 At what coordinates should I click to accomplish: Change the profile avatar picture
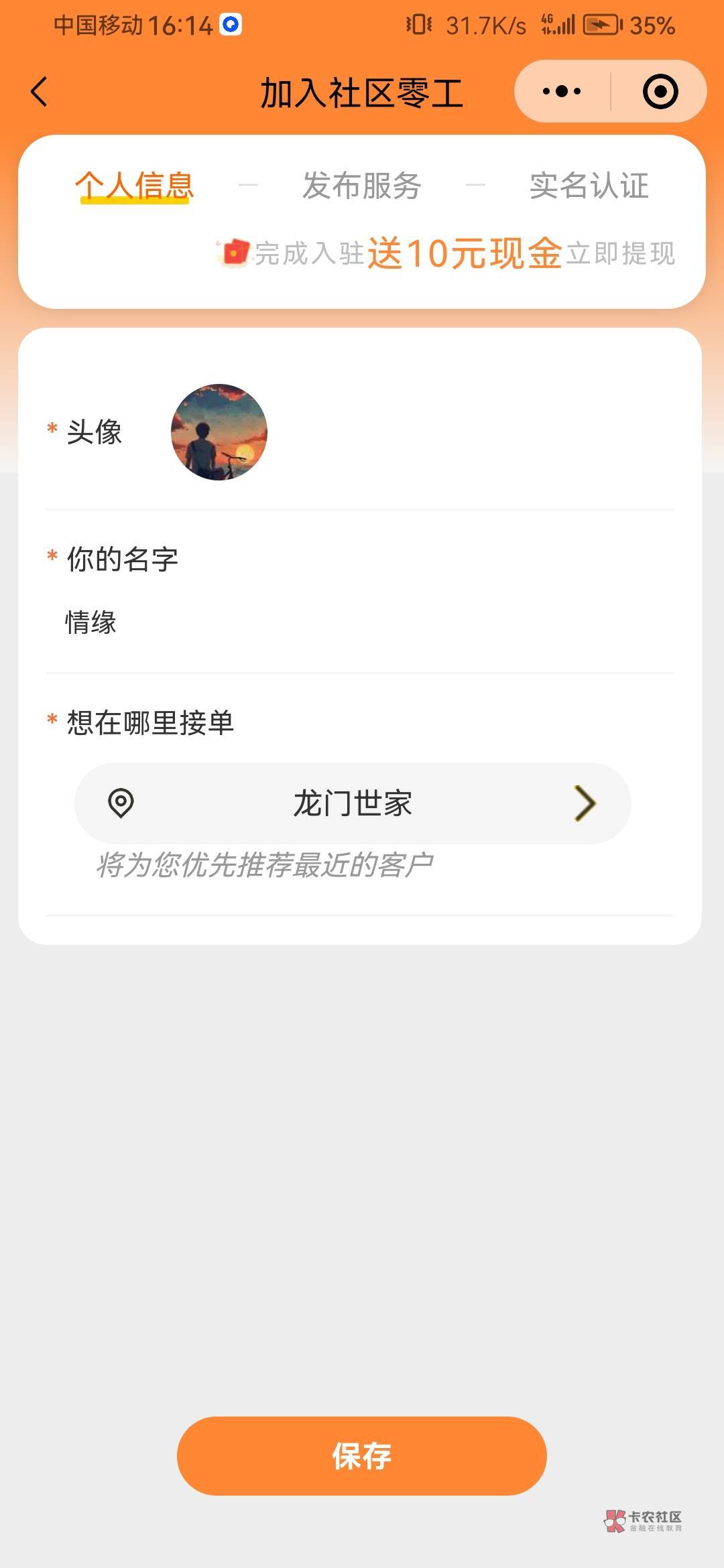(219, 432)
